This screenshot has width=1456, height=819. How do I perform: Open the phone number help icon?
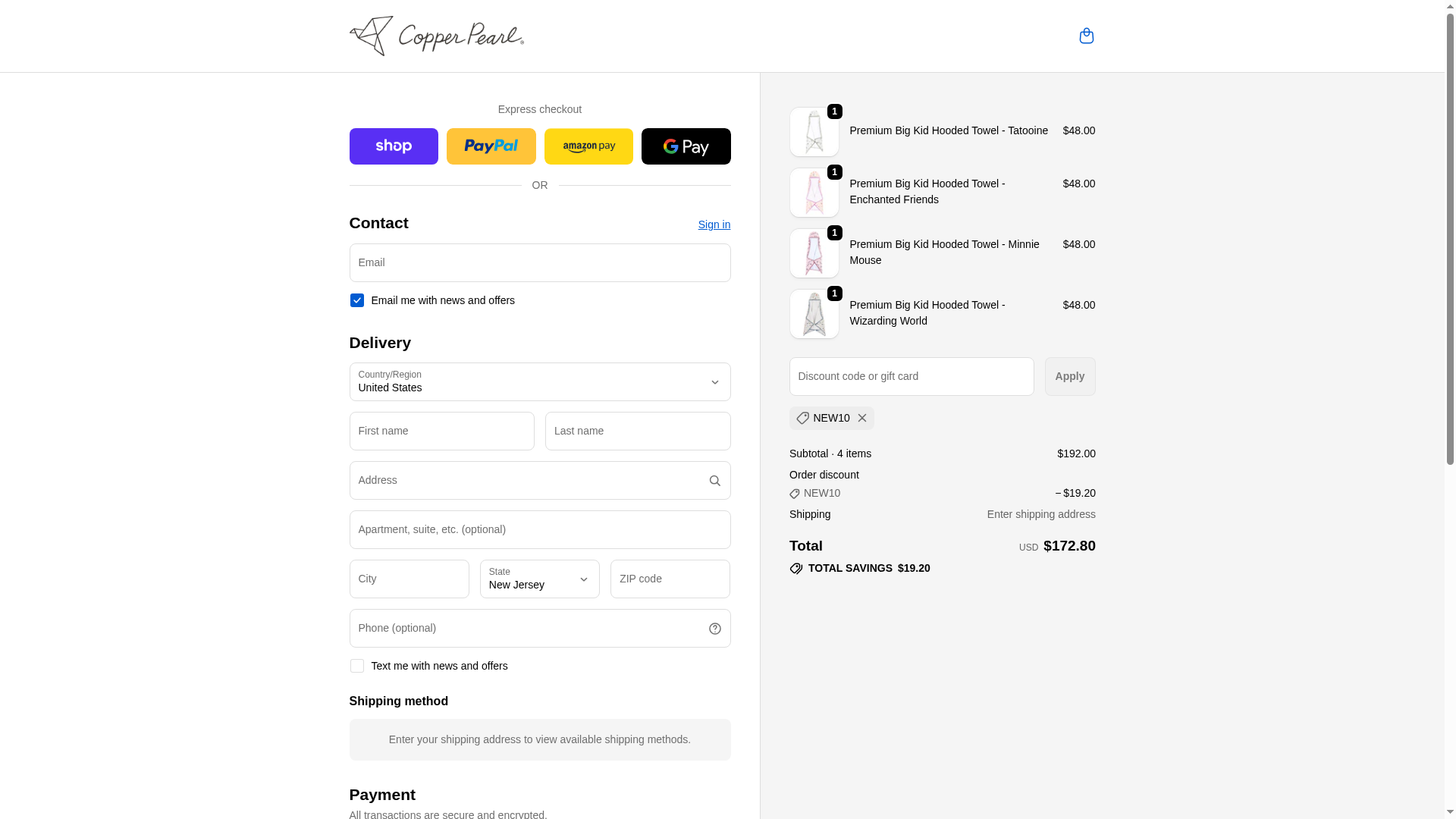click(714, 628)
